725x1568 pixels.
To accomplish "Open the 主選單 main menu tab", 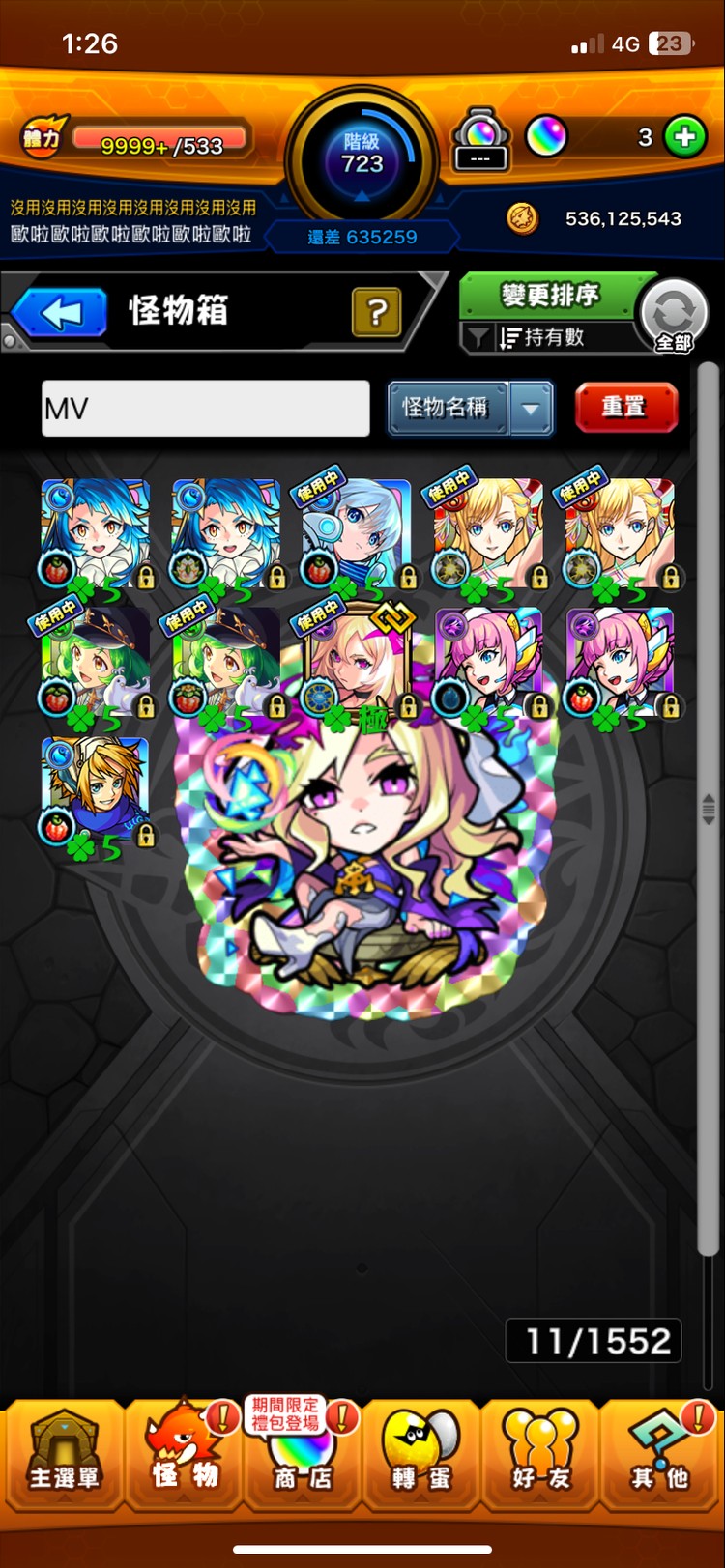I will [x=63, y=1455].
